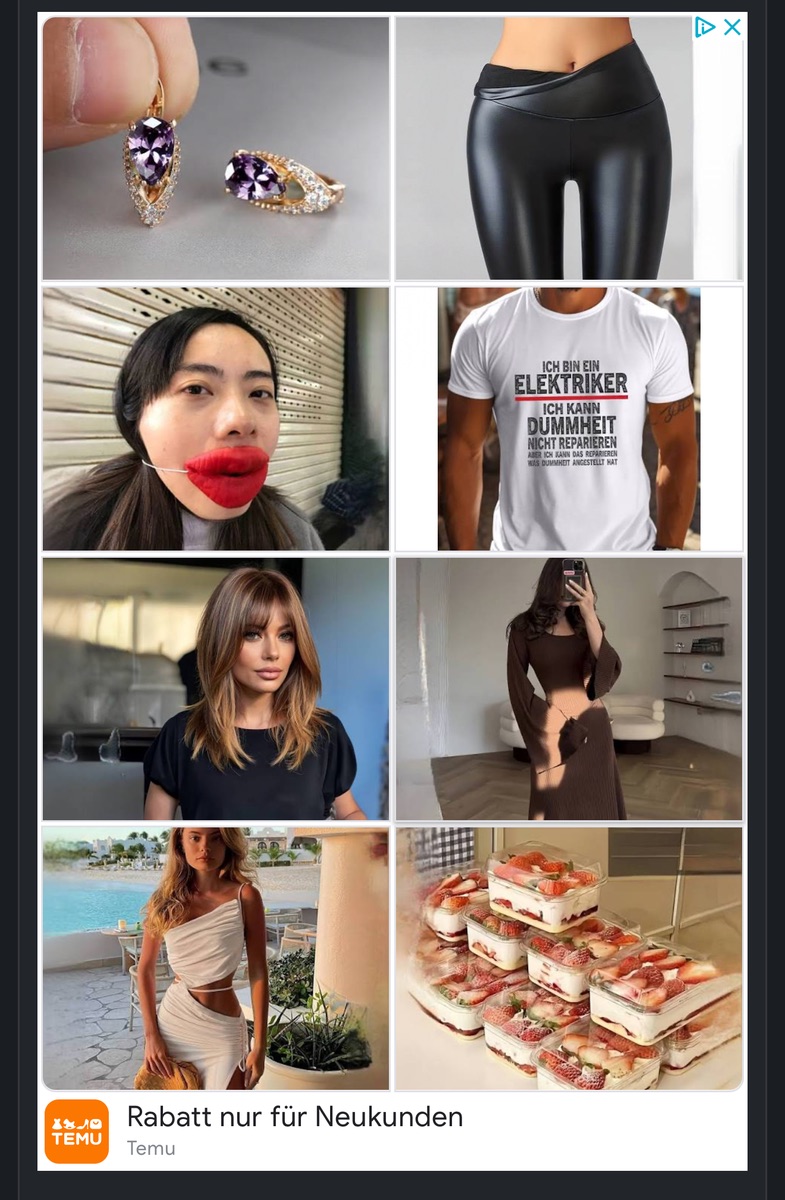Open Temu's Rabatt nur für Neukunden offer

tap(294, 1117)
